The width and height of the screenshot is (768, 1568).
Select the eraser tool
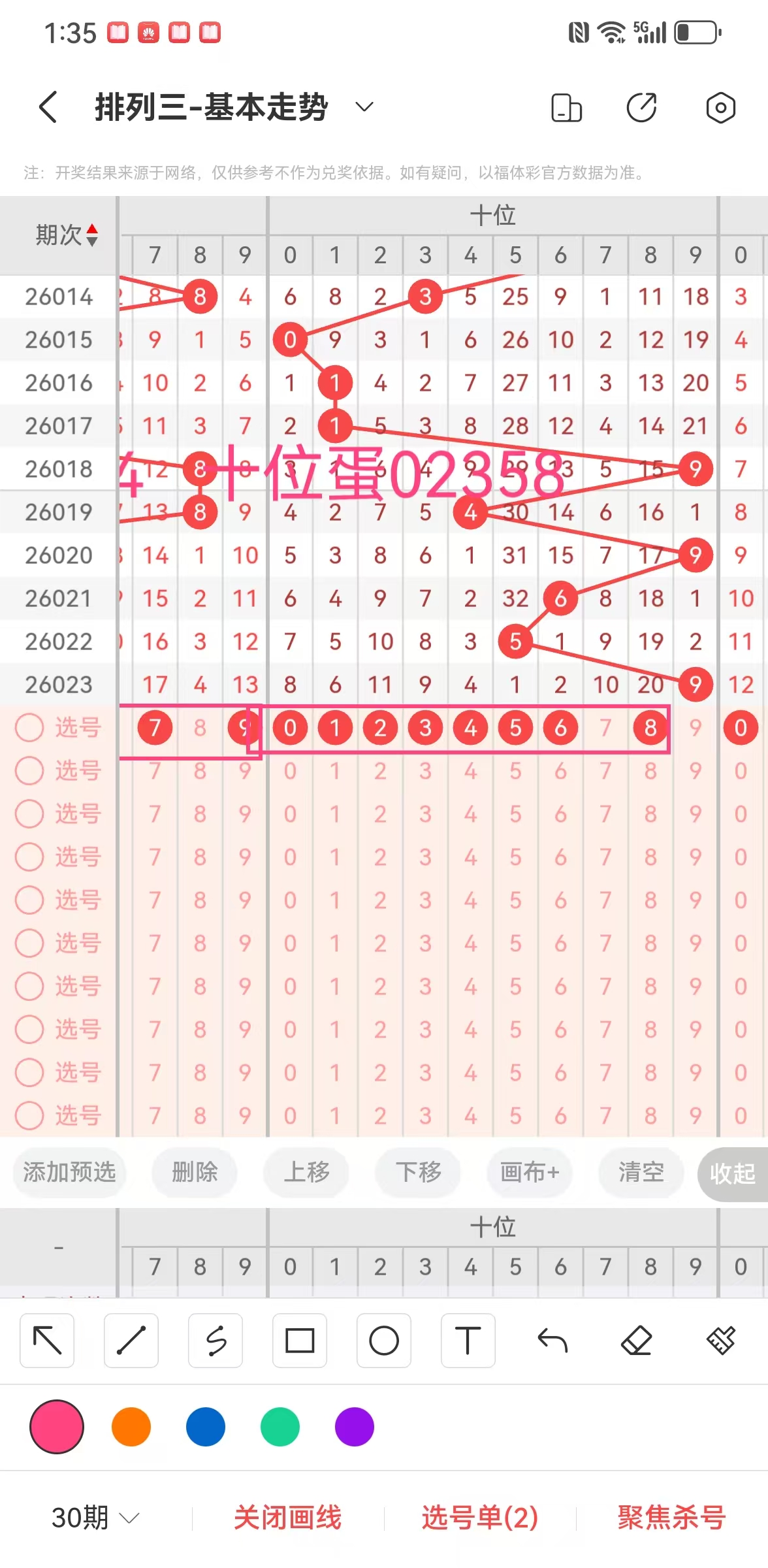tap(637, 1341)
